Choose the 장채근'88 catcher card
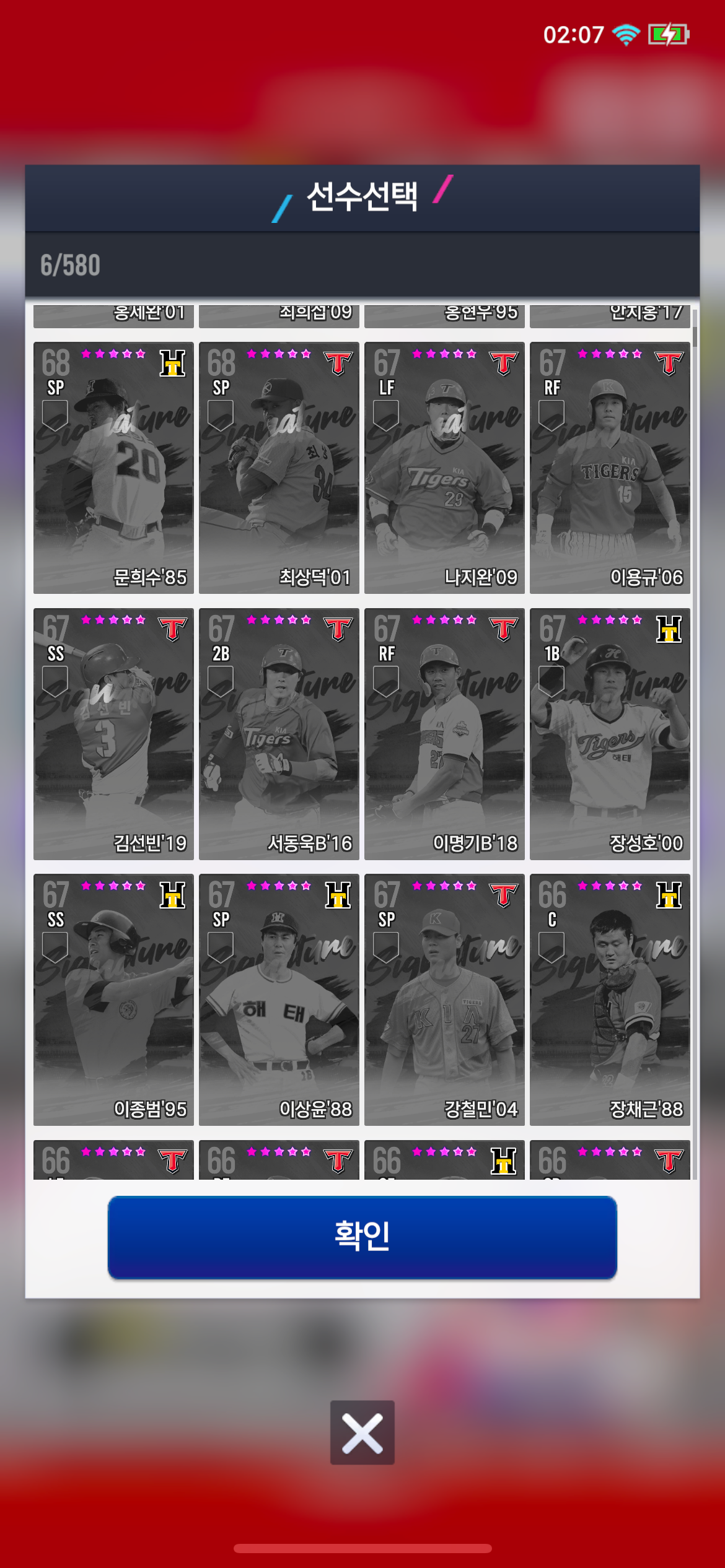The width and height of the screenshot is (725, 1568). pos(610,1000)
